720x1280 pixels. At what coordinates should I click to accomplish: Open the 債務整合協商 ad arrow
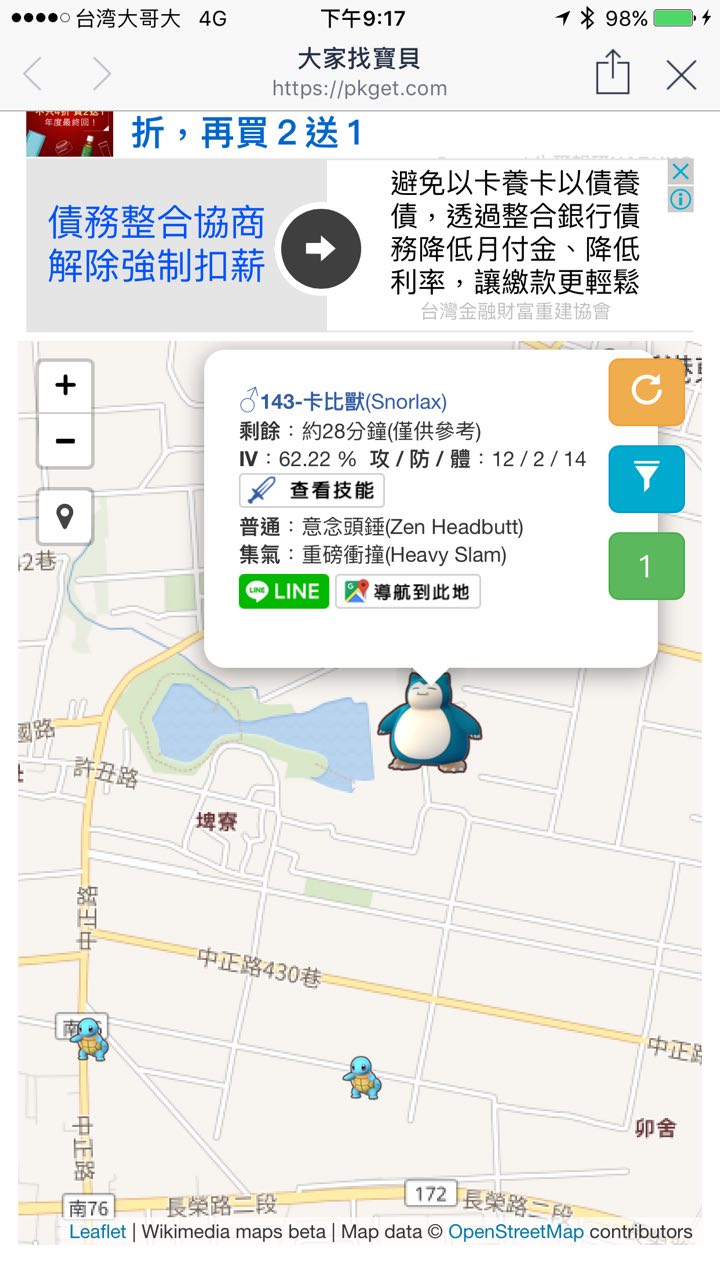[x=320, y=248]
